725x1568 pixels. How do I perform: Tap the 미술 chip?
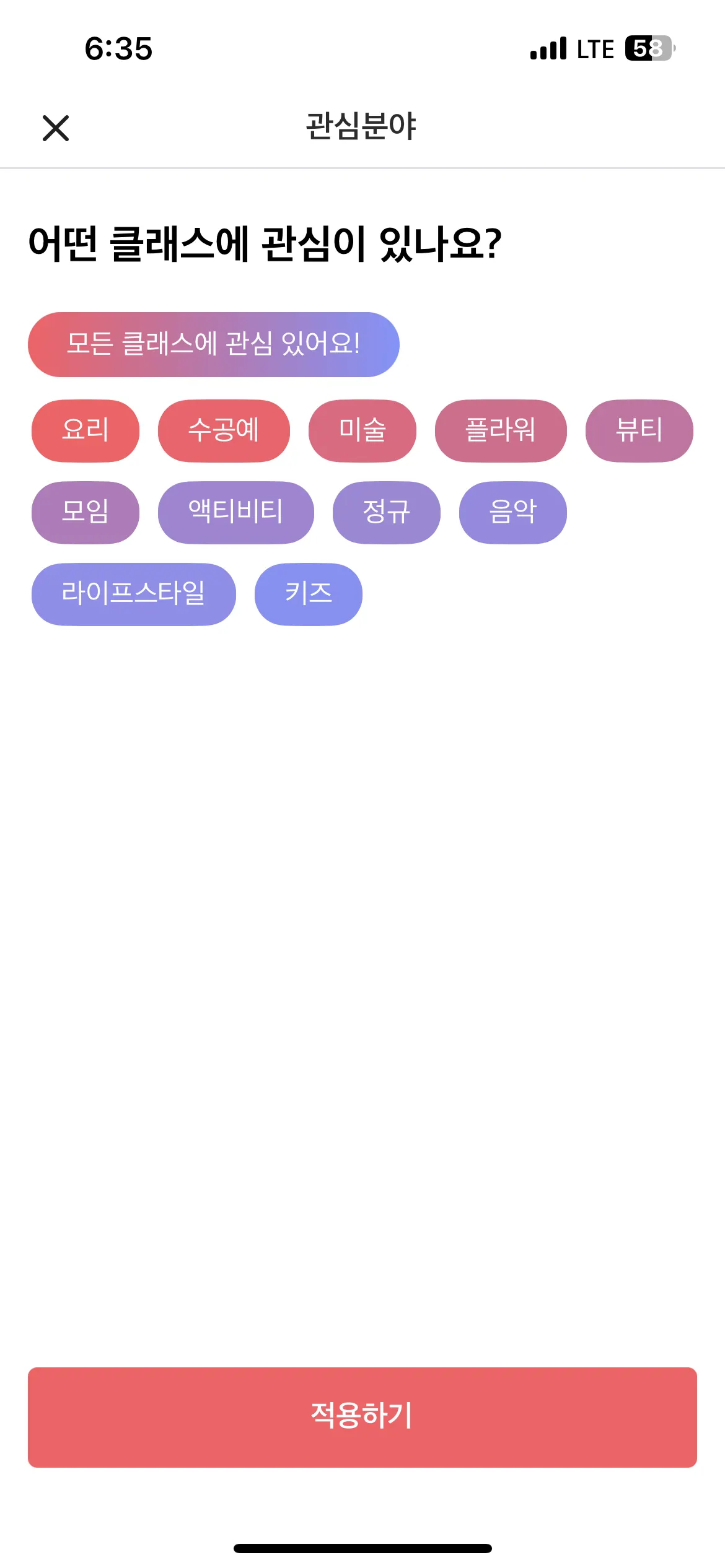[362, 430]
